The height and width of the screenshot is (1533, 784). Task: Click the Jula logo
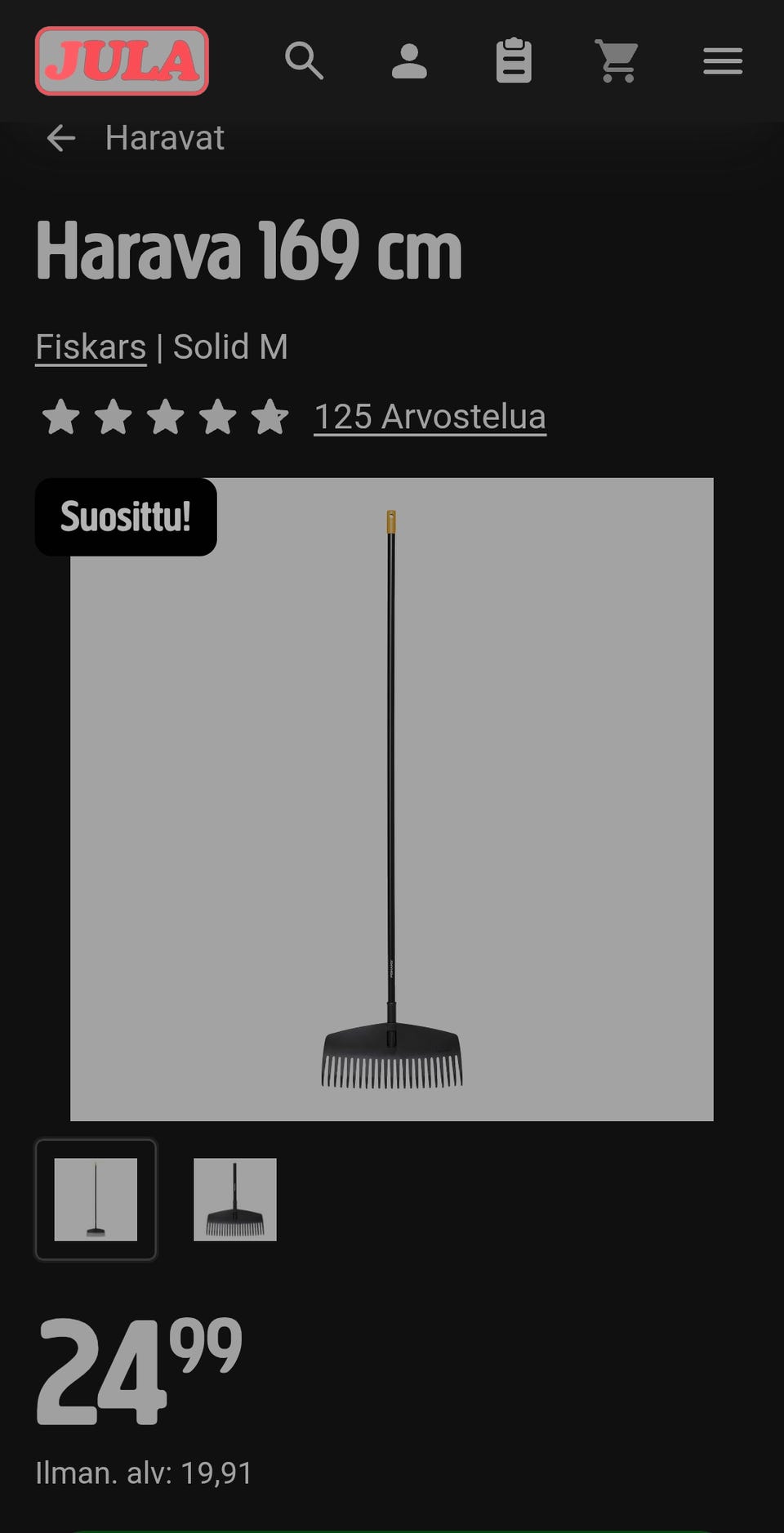tap(122, 60)
